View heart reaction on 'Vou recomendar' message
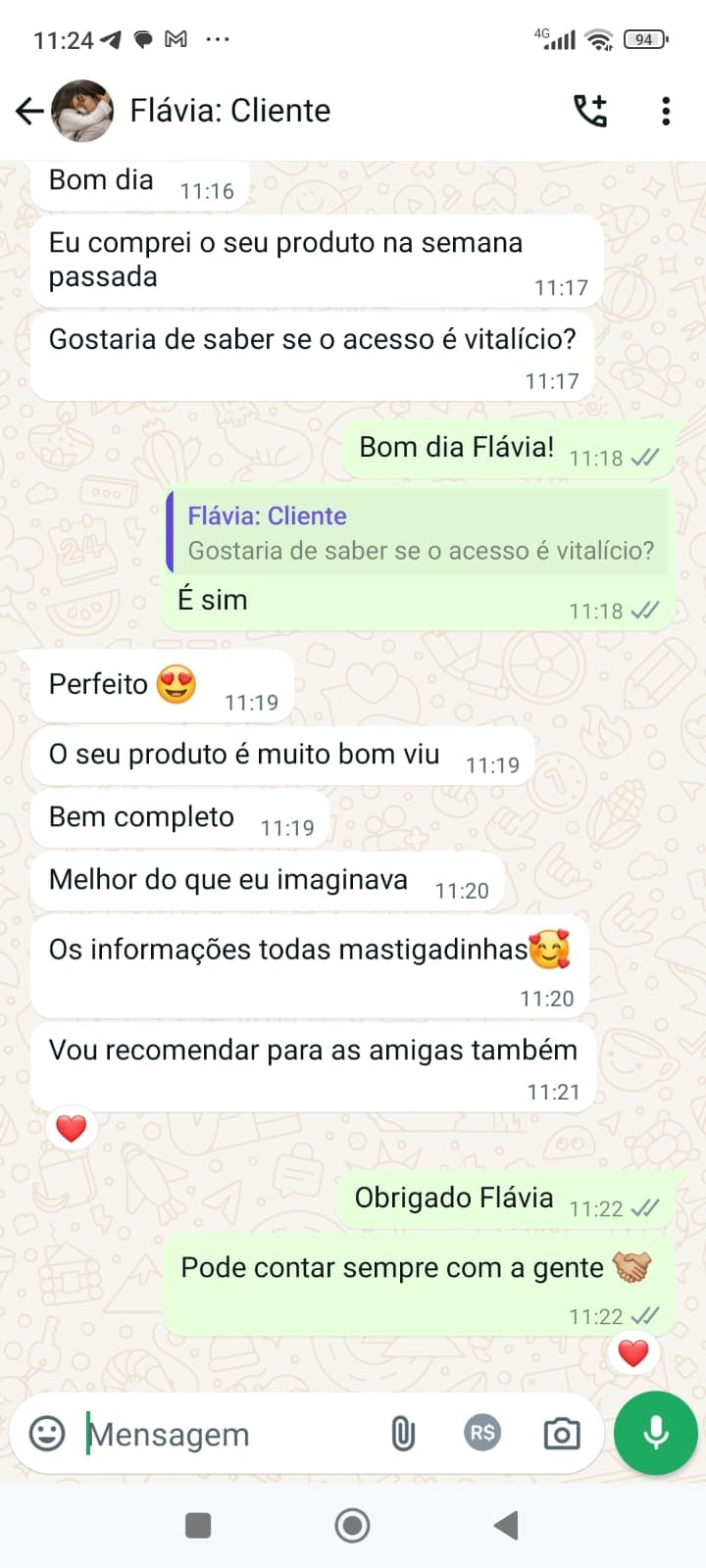706x1568 pixels. [x=71, y=1128]
